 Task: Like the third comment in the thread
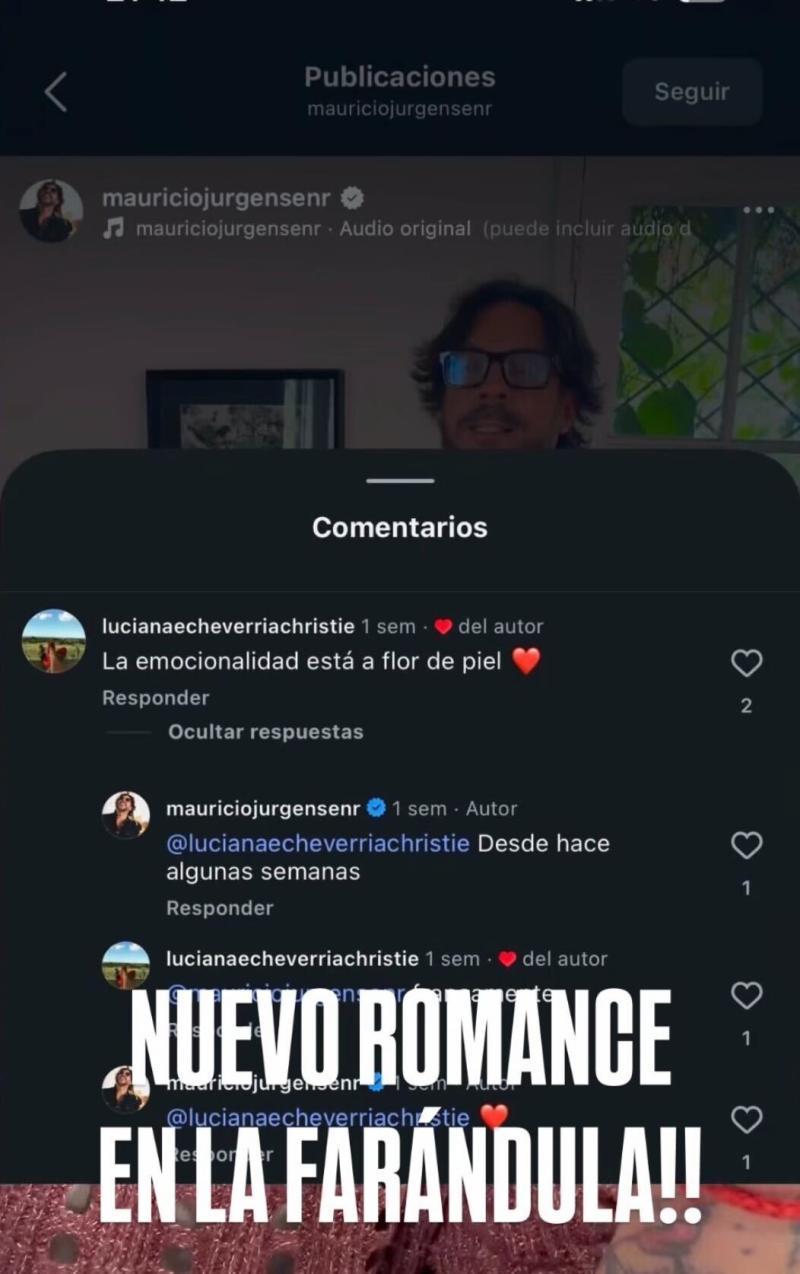point(747,993)
